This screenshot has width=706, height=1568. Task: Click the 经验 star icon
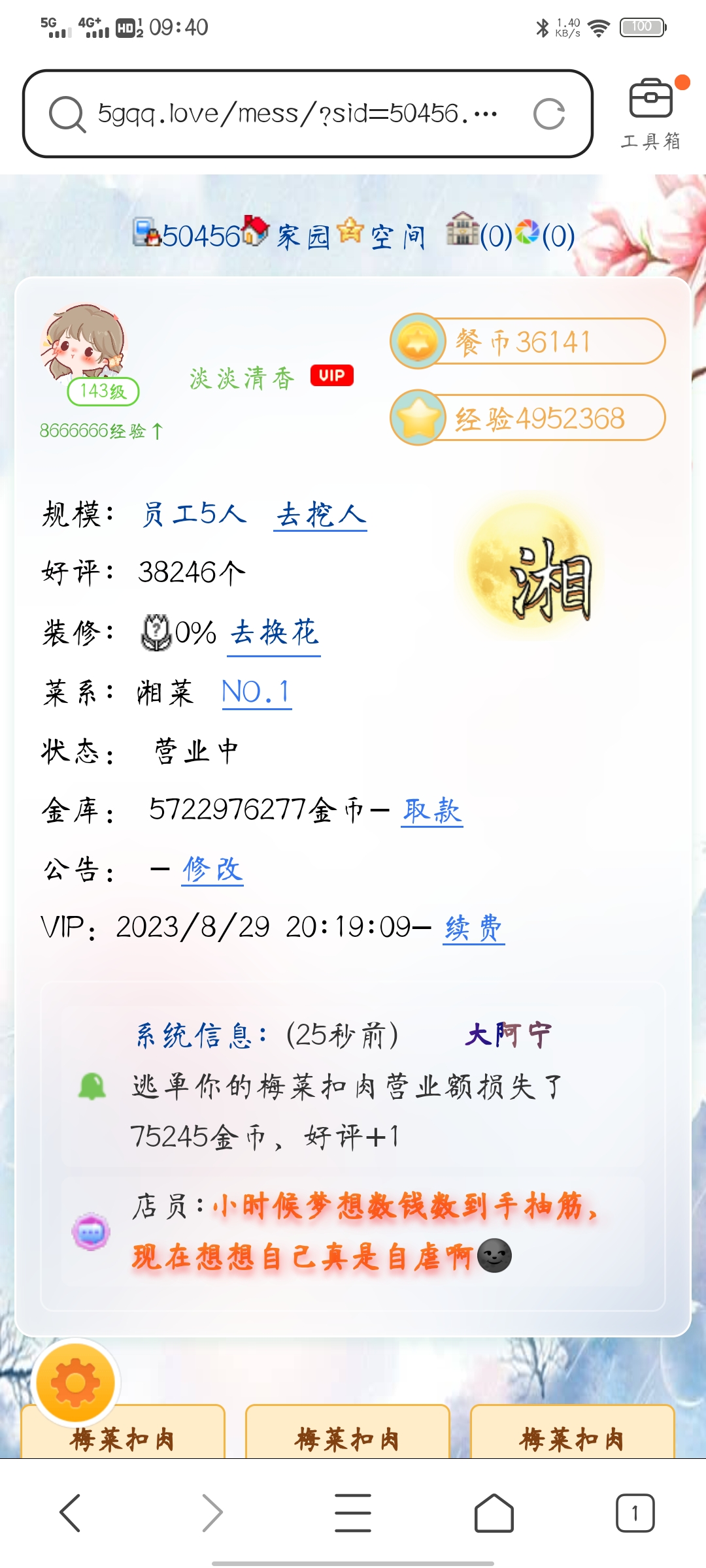pyautogui.click(x=419, y=418)
